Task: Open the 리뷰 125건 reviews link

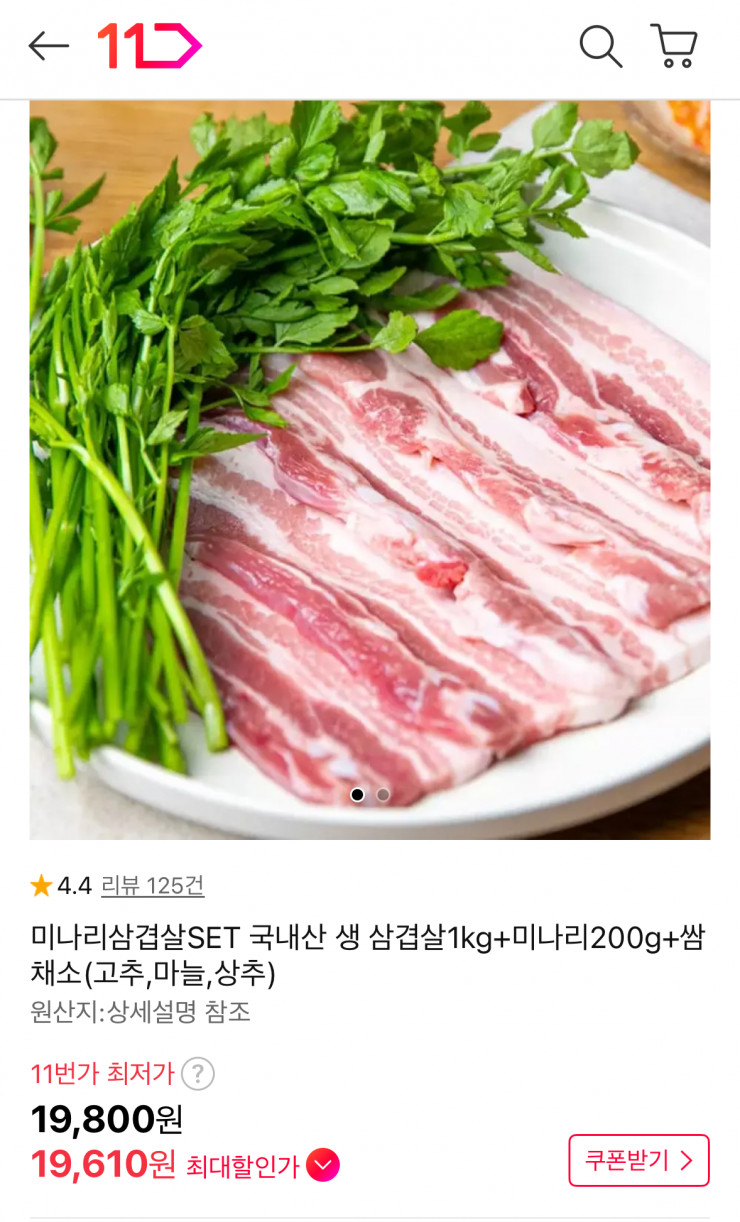Action: (152, 885)
